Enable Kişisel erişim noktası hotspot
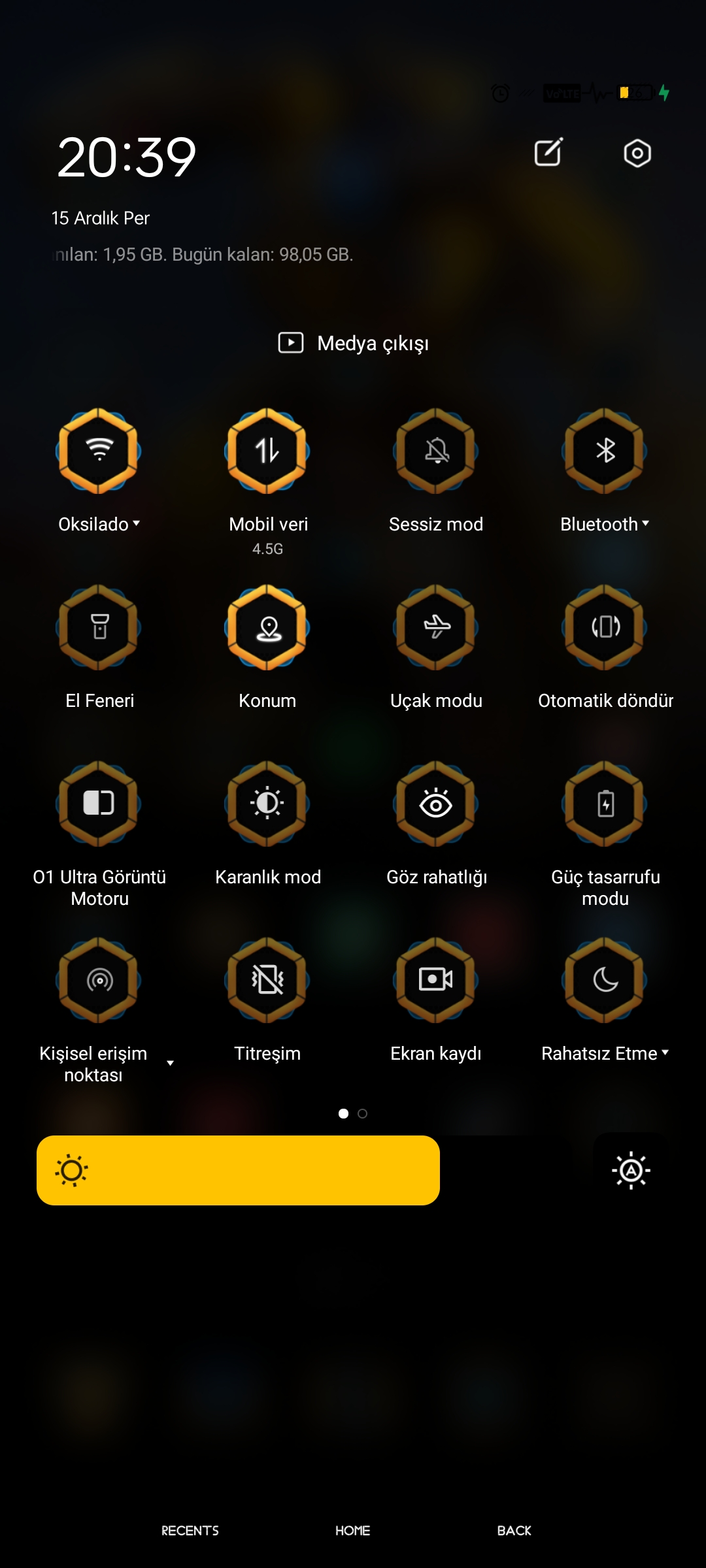This screenshot has height=1568, width=706. [99, 980]
